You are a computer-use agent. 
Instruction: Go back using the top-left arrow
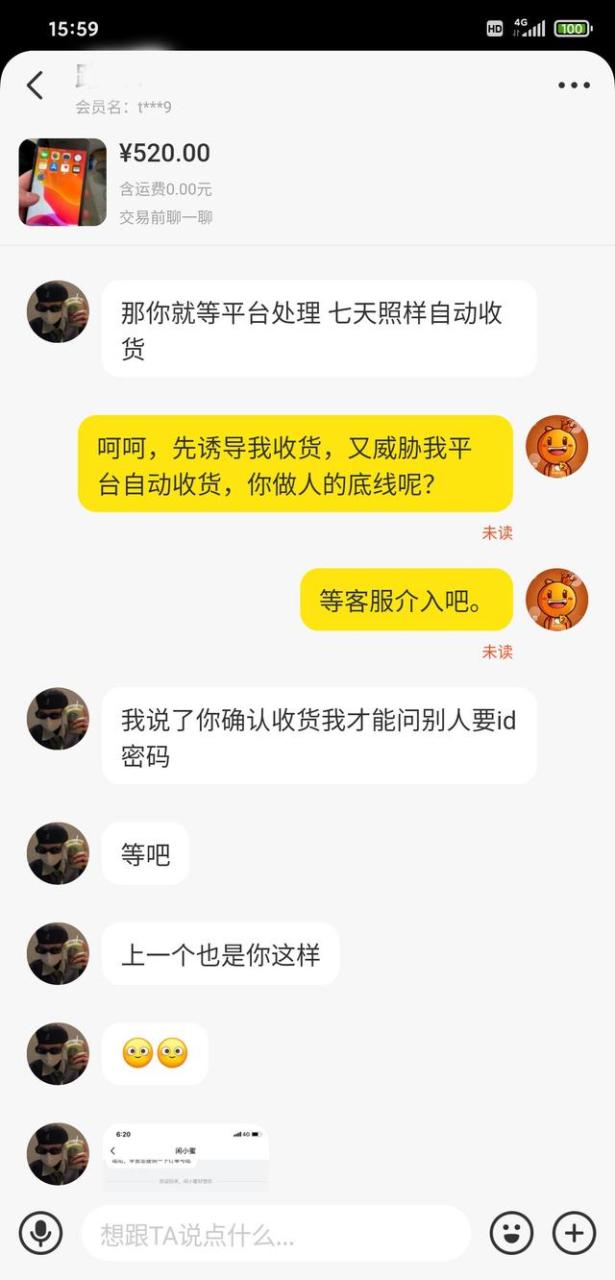point(35,85)
